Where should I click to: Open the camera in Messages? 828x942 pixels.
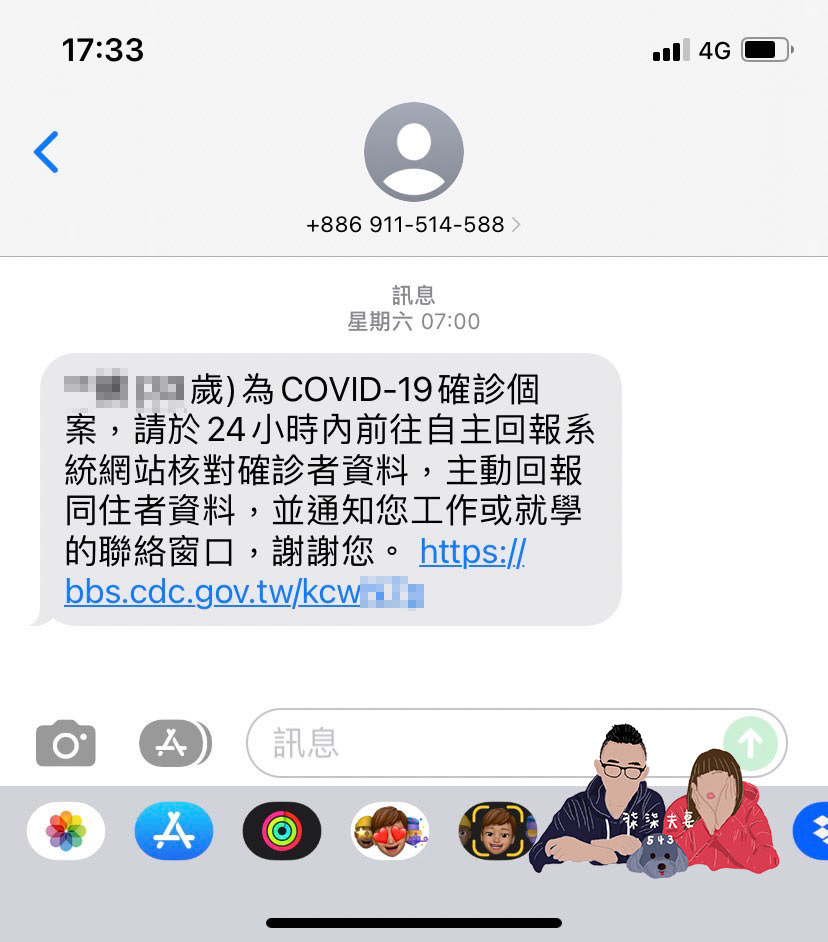[66, 743]
